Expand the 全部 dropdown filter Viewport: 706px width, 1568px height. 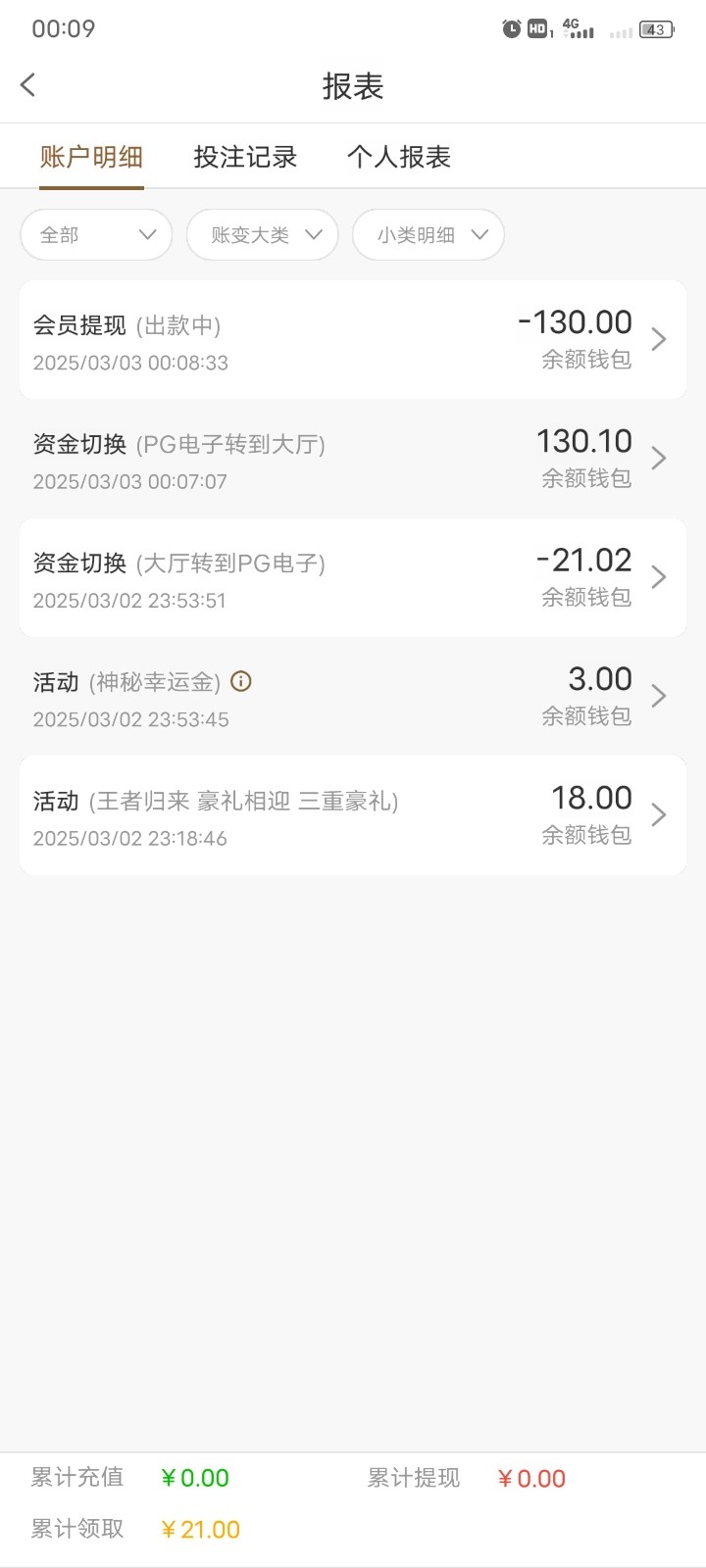(96, 235)
